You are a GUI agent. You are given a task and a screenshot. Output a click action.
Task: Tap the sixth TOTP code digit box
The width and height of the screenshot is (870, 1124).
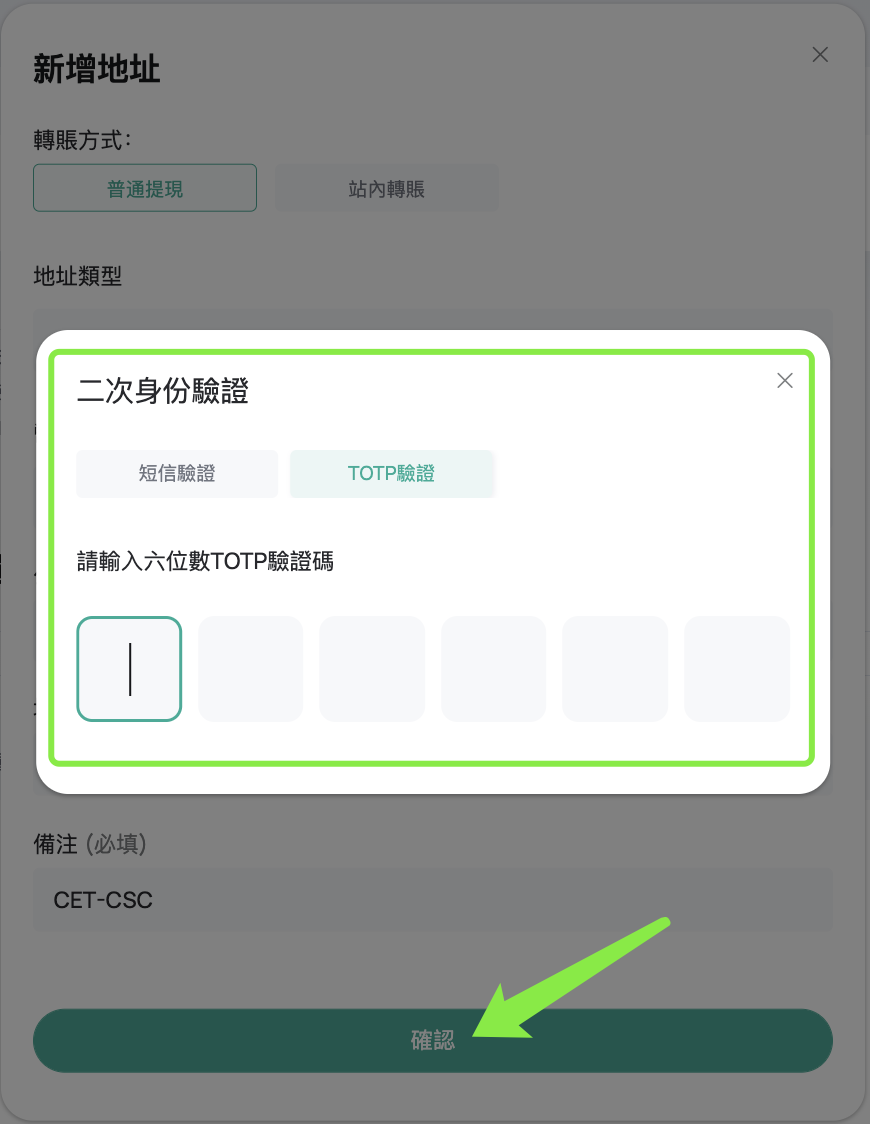pyautogui.click(x=736, y=669)
